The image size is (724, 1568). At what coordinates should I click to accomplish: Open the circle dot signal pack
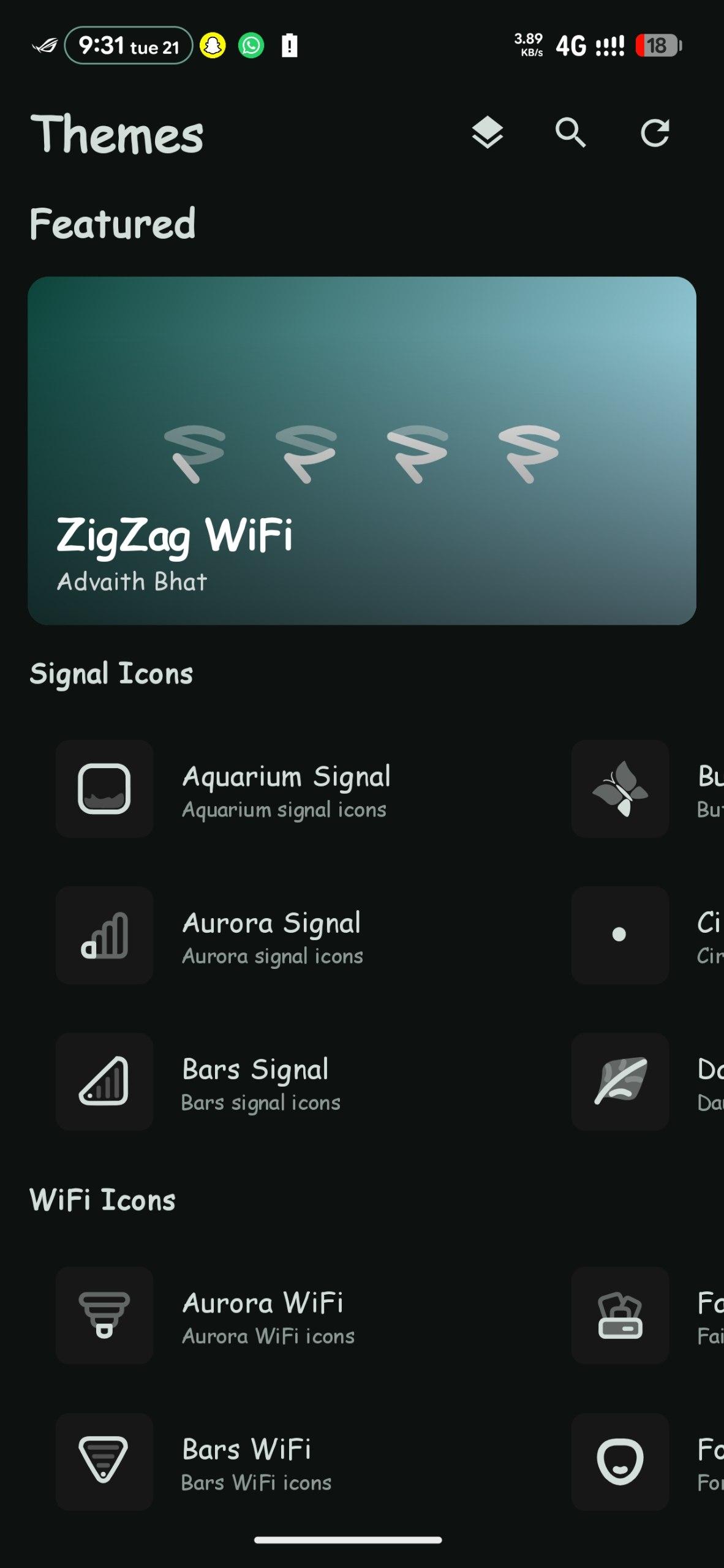[x=620, y=935]
